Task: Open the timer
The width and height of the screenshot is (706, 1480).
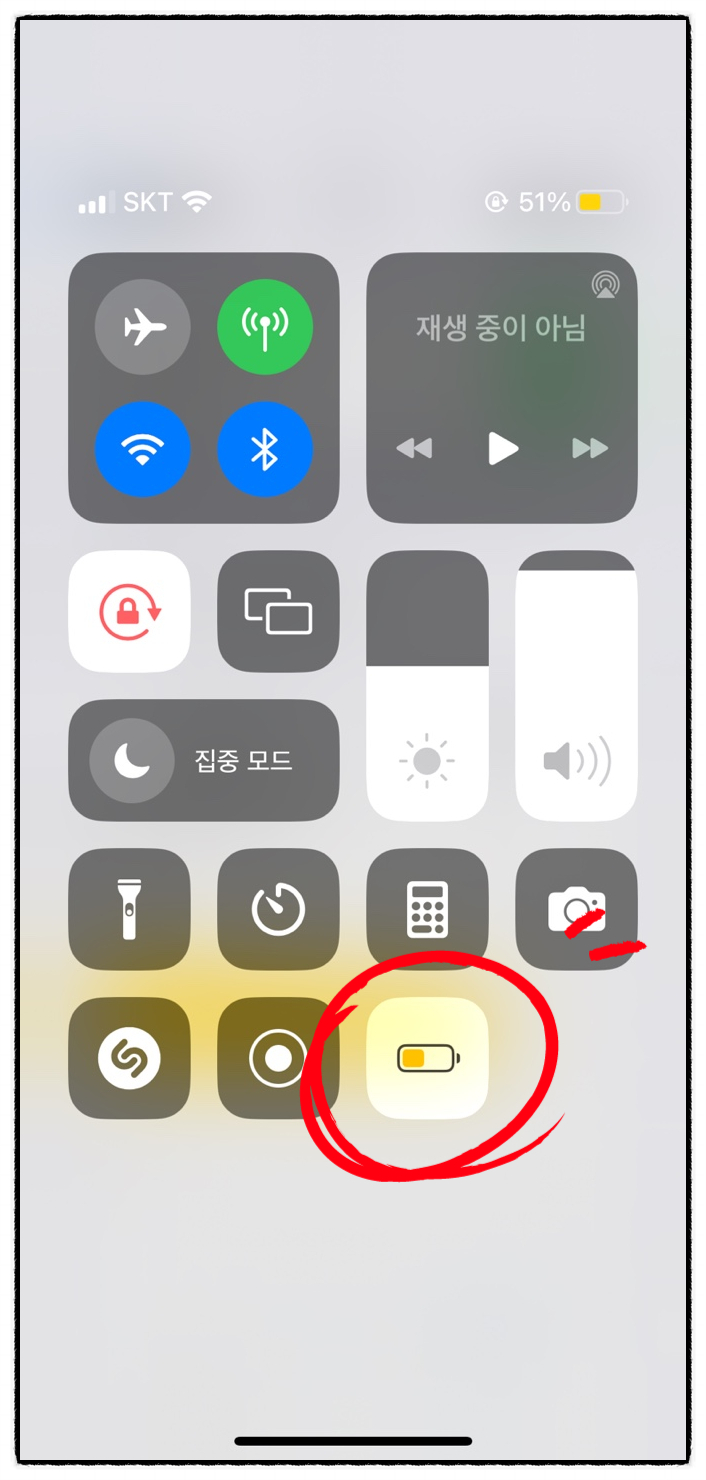Action: (278, 909)
